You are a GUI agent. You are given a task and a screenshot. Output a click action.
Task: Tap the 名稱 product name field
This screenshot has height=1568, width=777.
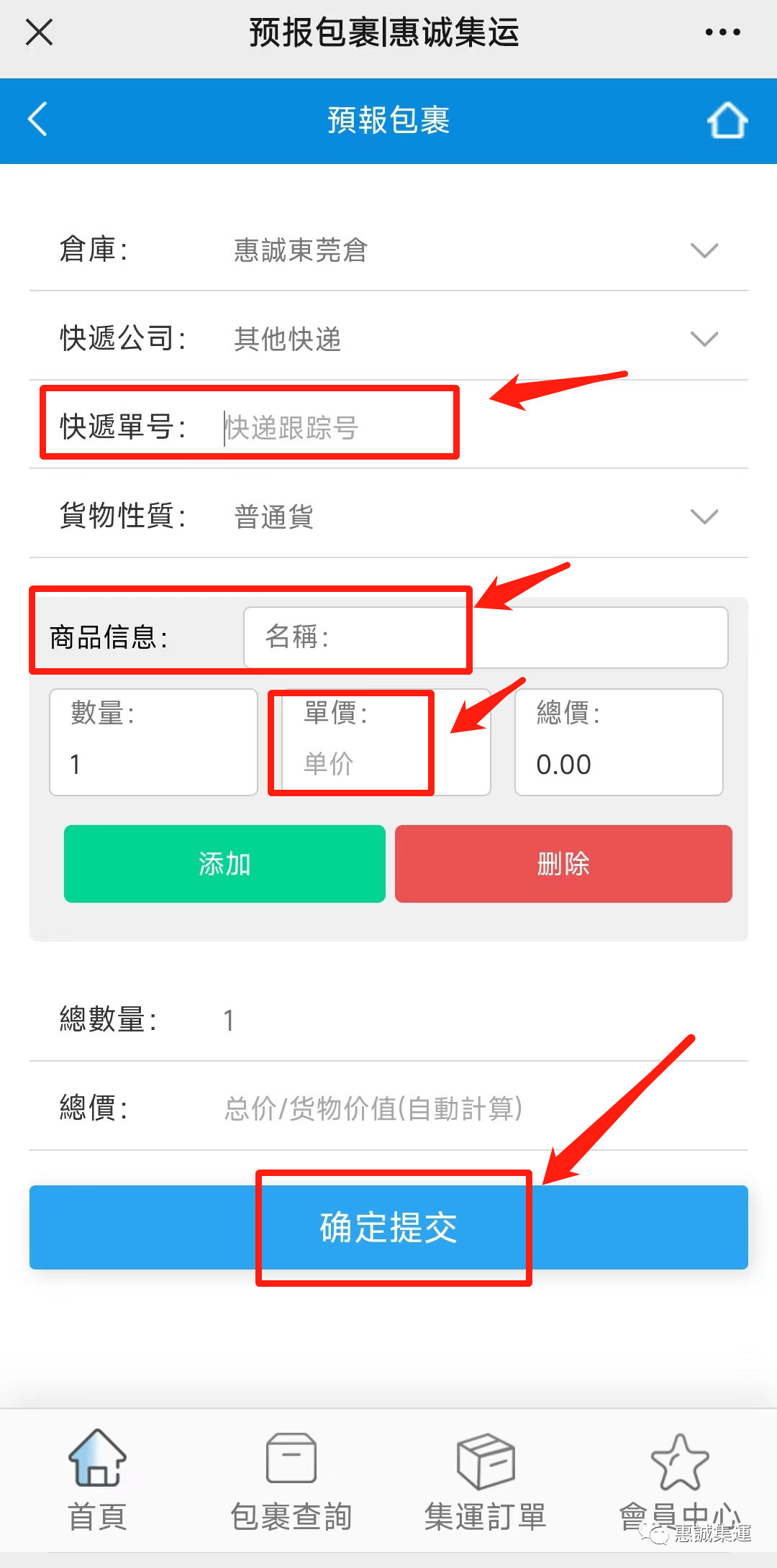[x=486, y=637]
